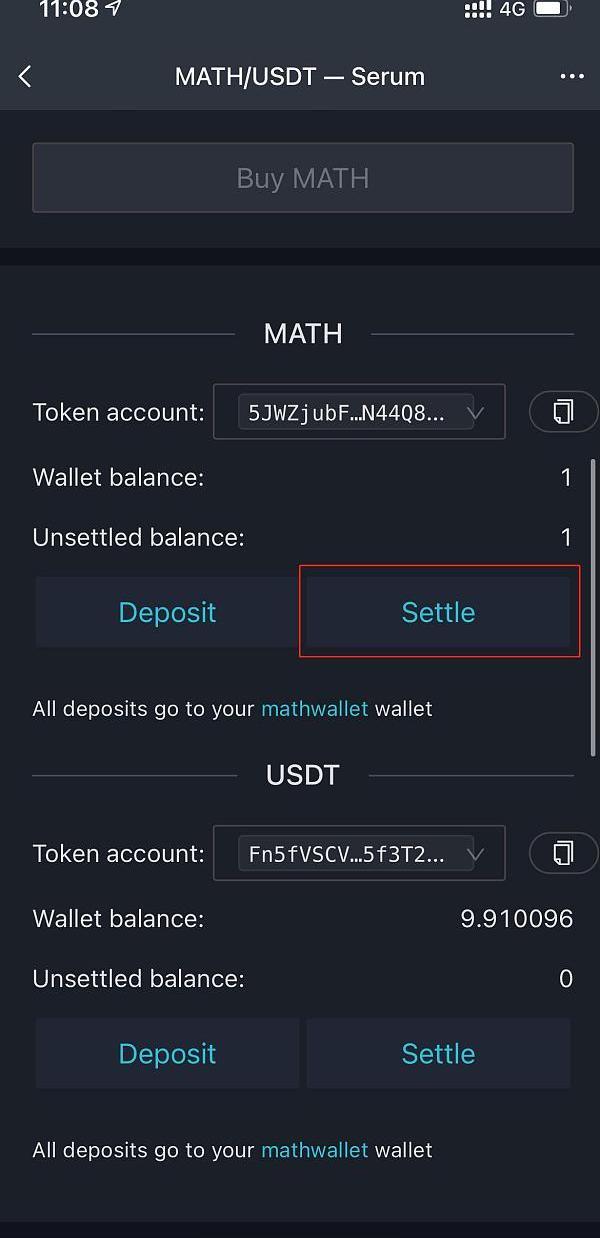Copy the USDT token account address
Viewport: 600px width, 1238px height.
563,853
